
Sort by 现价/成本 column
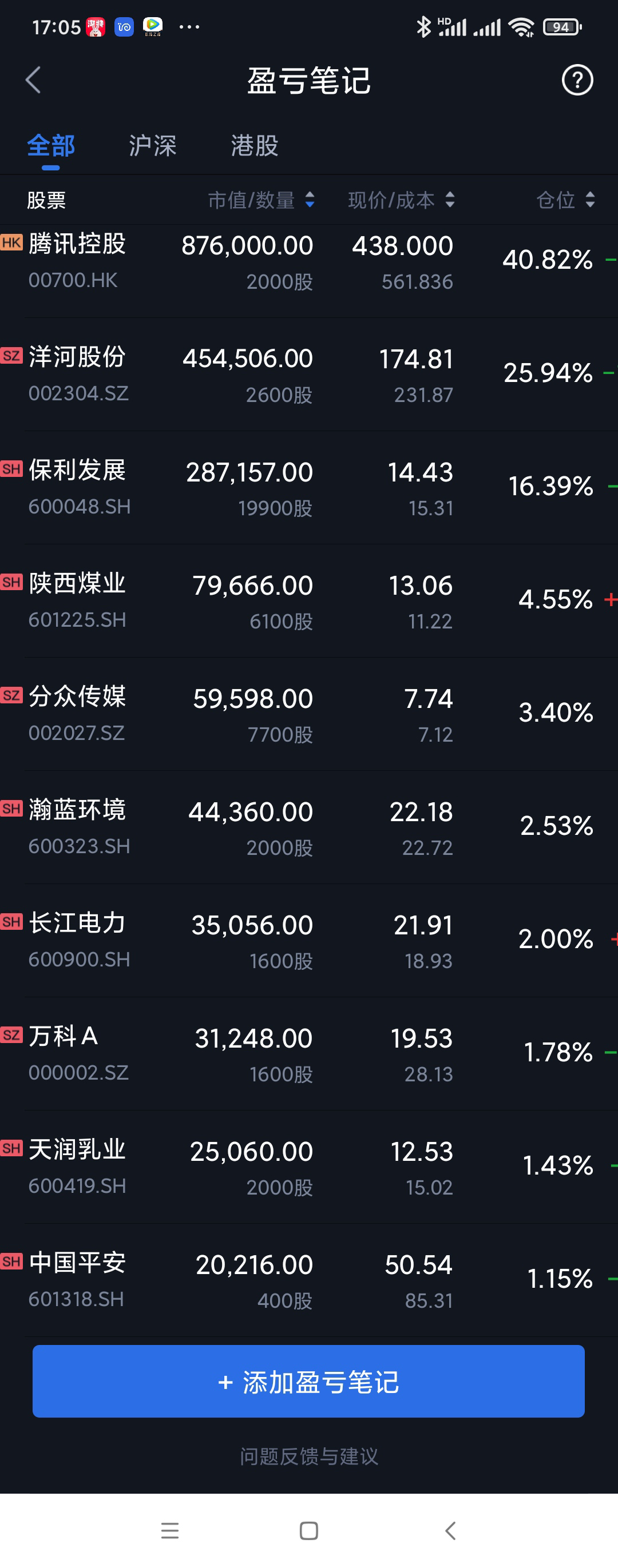401,200
